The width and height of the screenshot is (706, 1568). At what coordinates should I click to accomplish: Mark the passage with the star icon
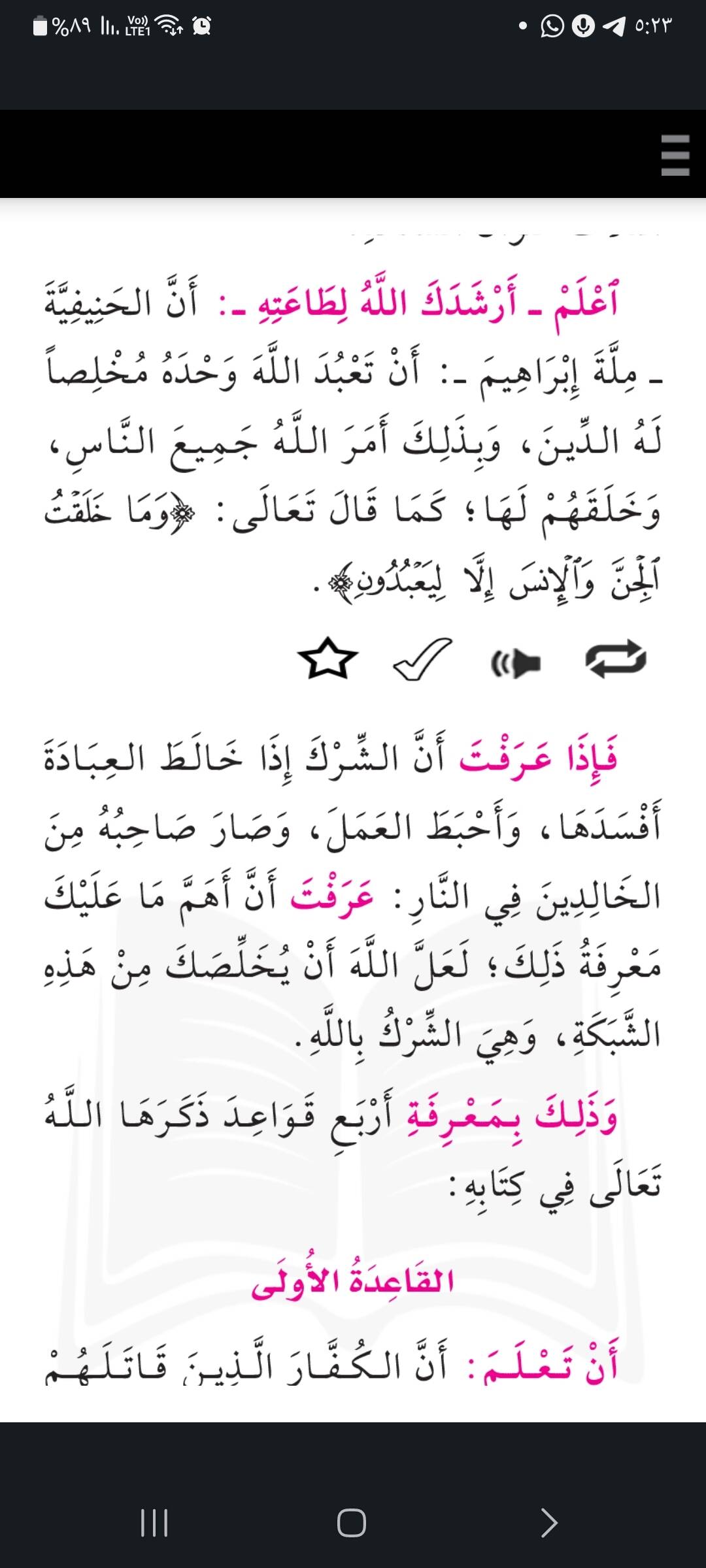click(x=328, y=660)
